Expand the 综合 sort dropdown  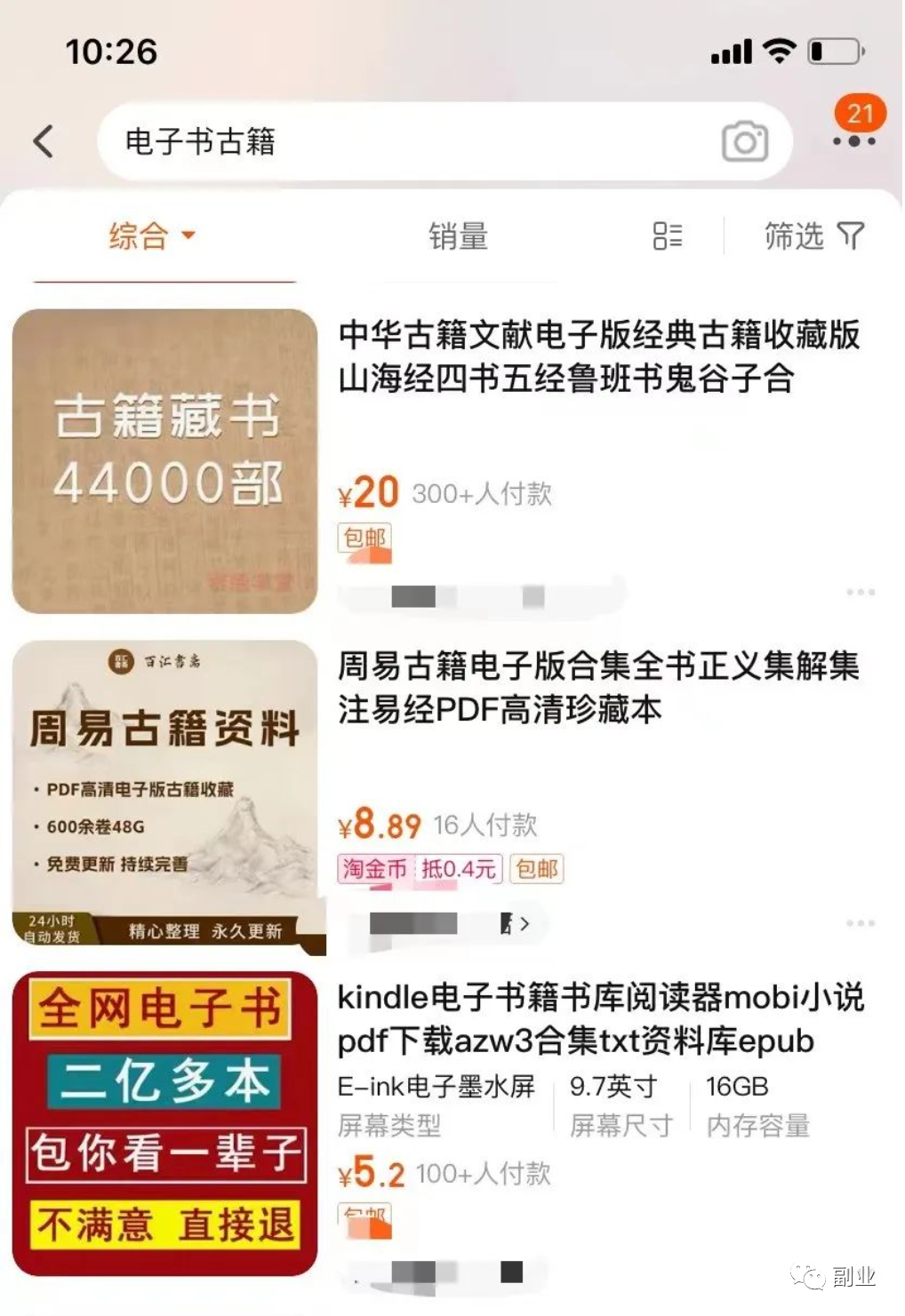click(x=152, y=236)
